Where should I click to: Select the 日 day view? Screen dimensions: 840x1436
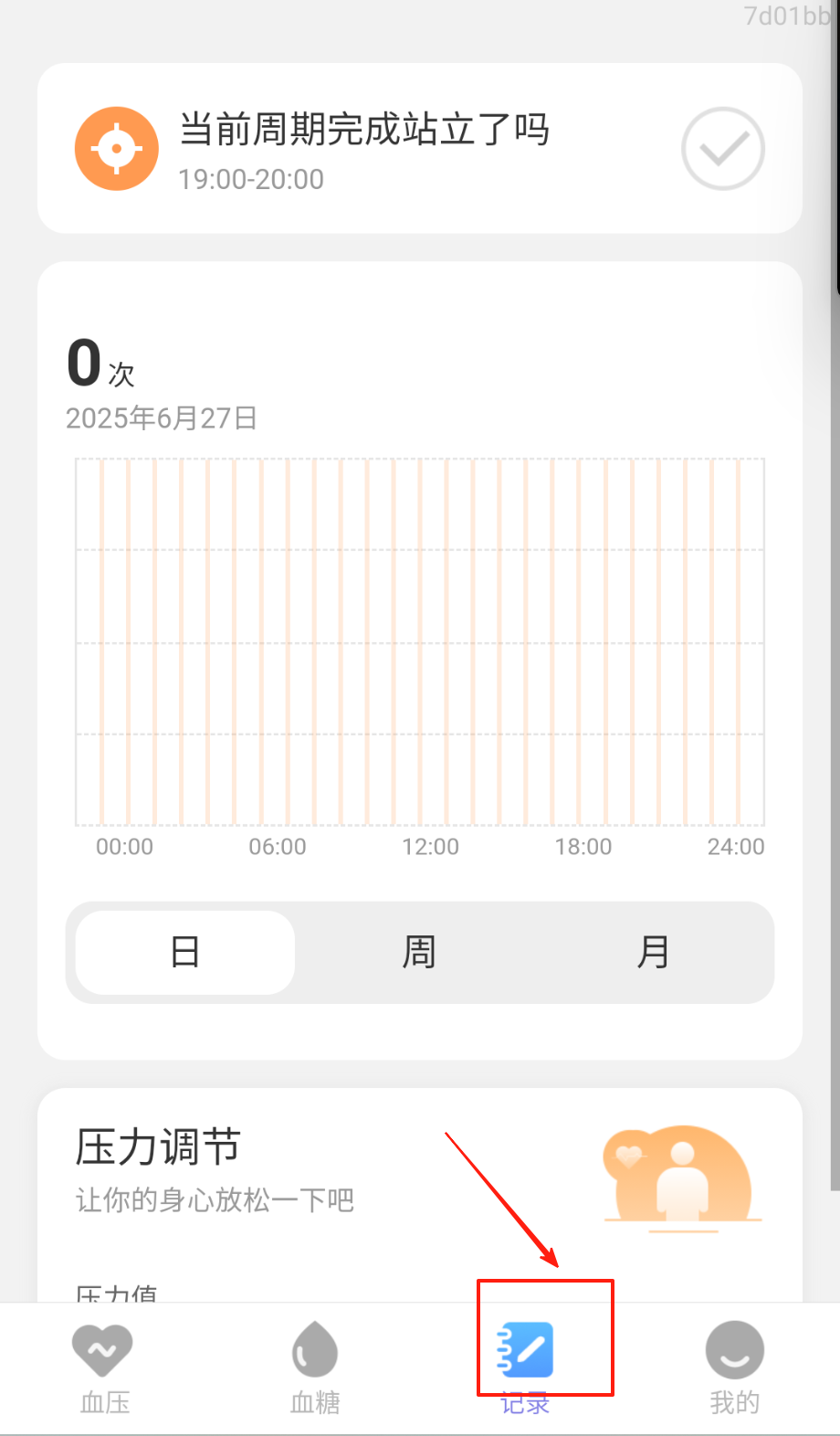[185, 953]
